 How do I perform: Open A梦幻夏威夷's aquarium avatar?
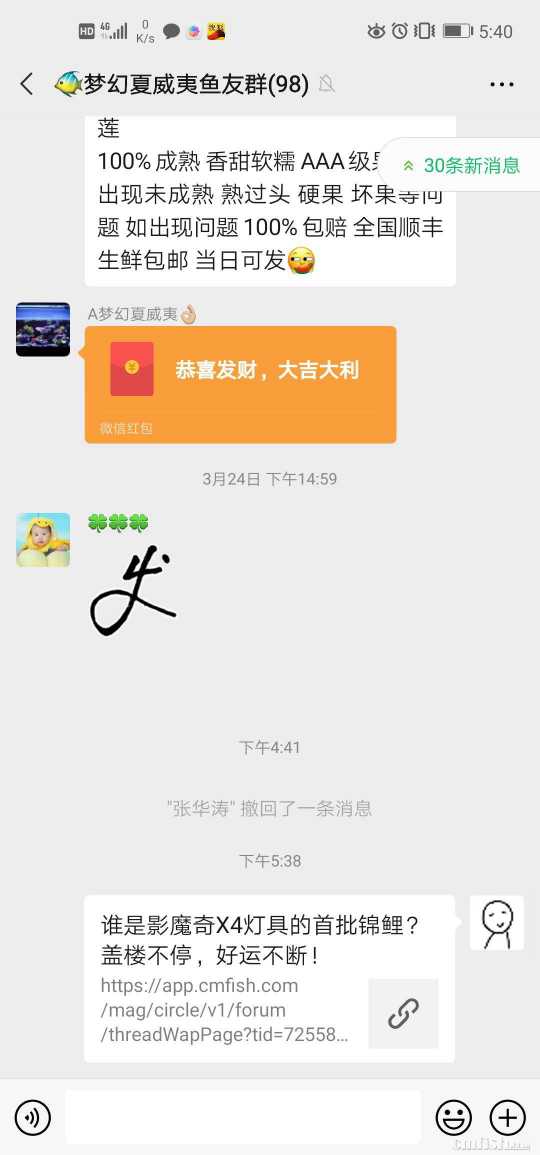pyautogui.click(x=43, y=329)
